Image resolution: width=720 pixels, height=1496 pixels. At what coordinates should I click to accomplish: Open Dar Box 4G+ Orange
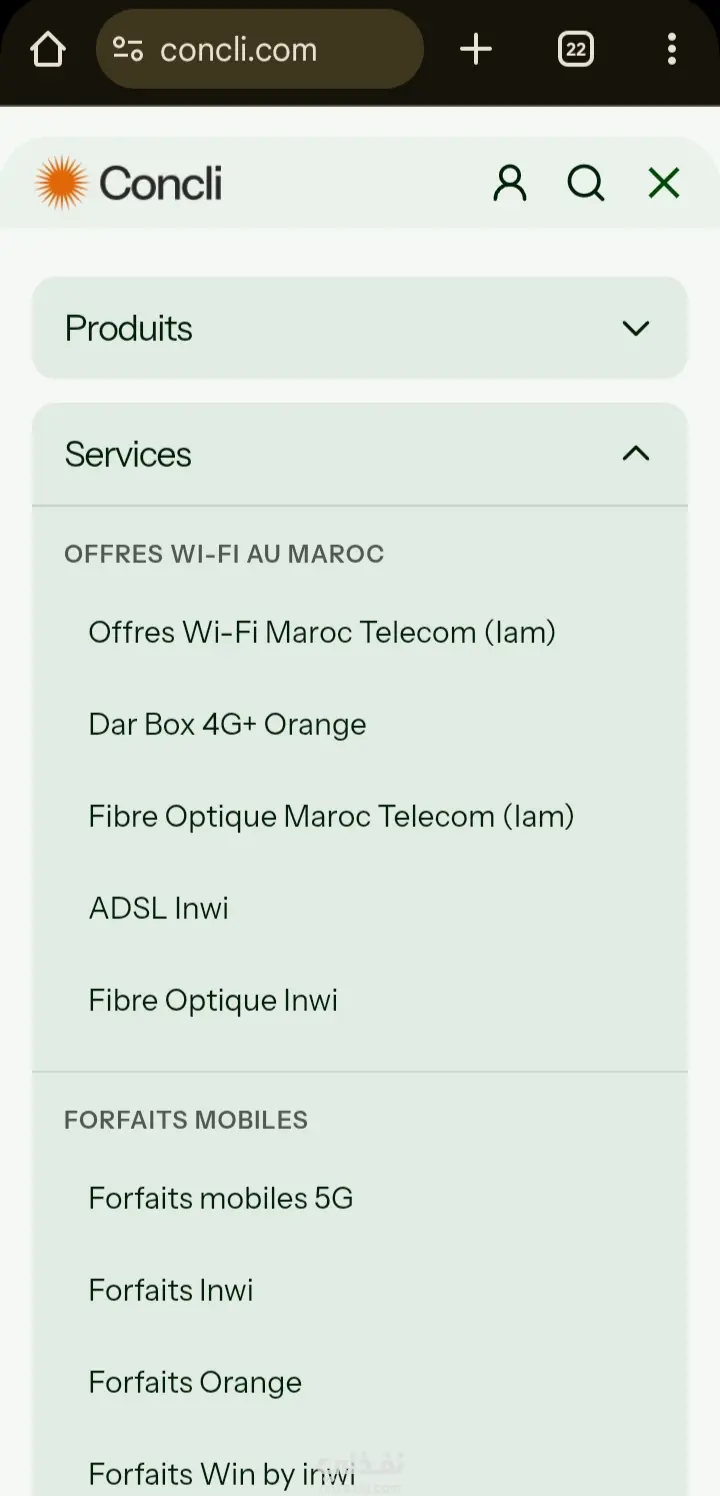tap(228, 724)
